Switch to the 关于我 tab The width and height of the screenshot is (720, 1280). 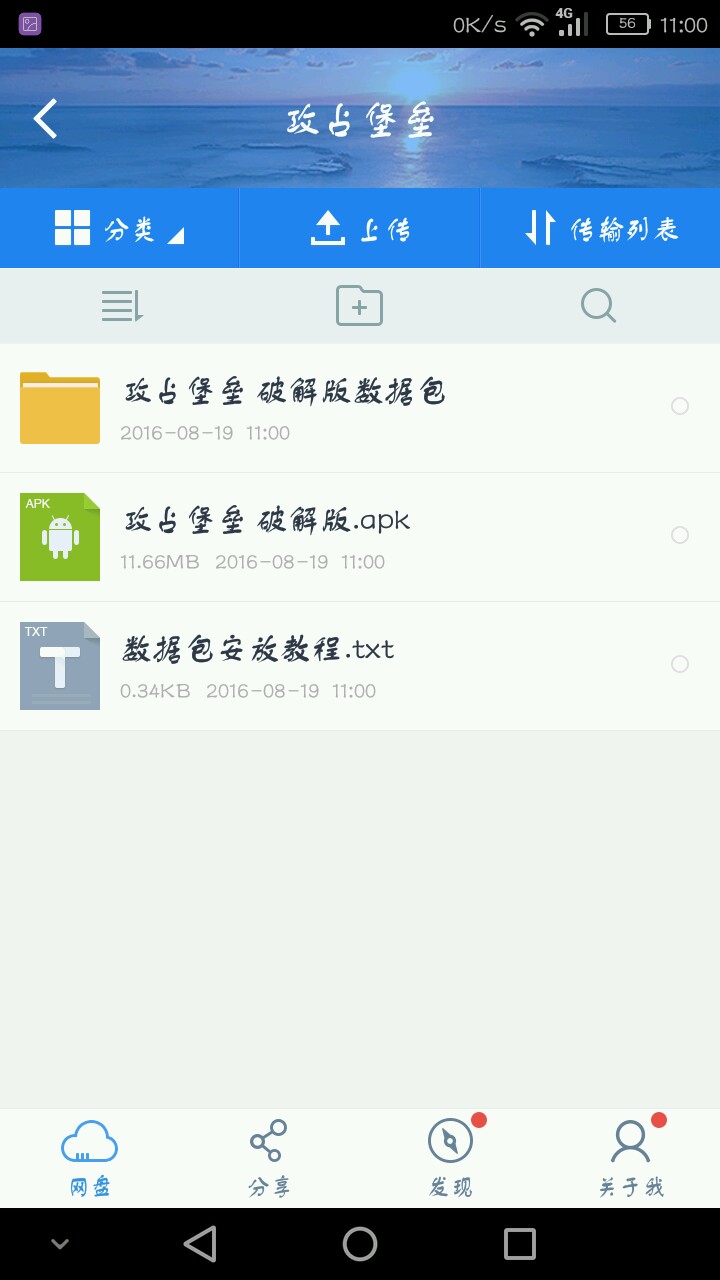[x=630, y=1158]
